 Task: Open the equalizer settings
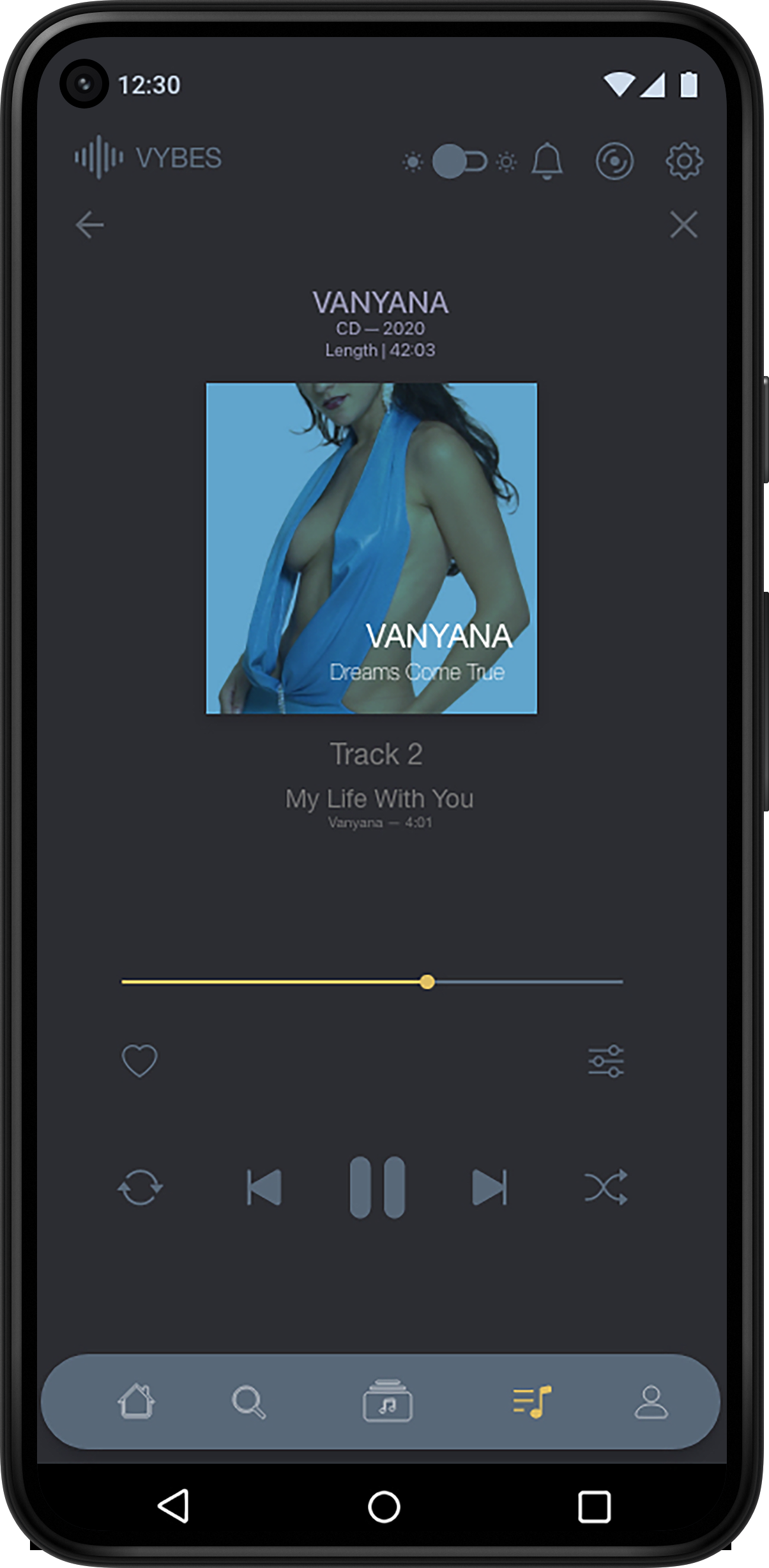point(605,1061)
